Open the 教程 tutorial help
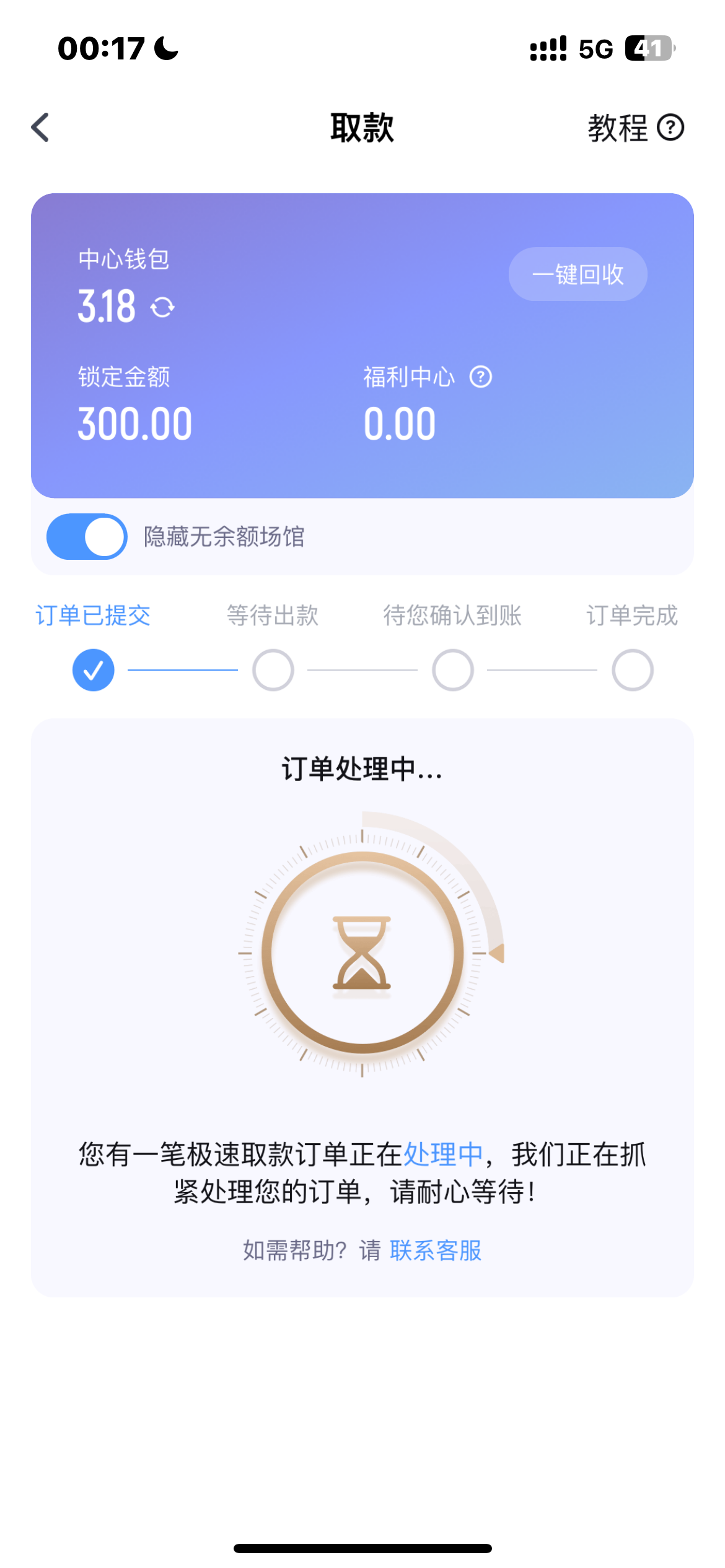725x1568 pixels. (x=635, y=128)
